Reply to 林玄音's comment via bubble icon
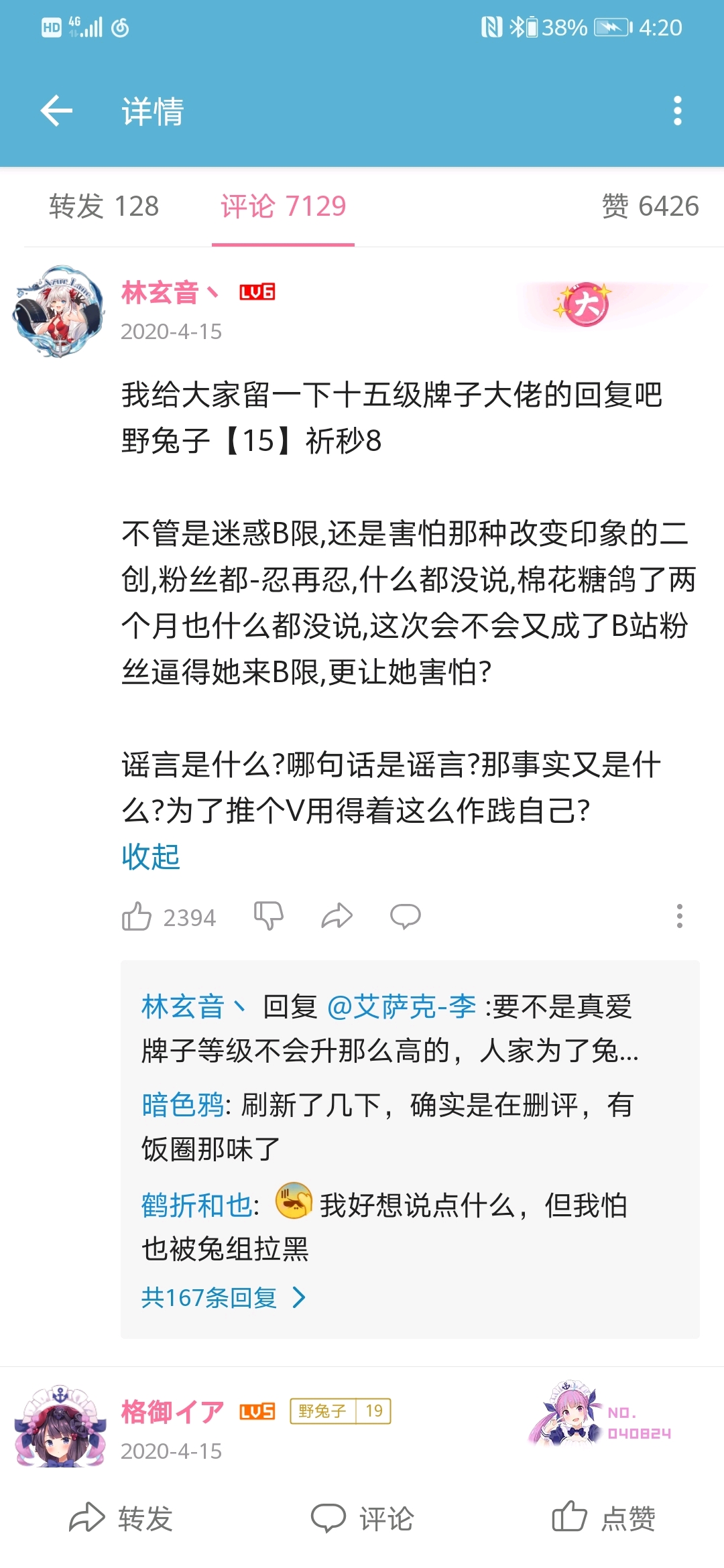Viewport: 724px width, 1568px height. coord(406,916)
